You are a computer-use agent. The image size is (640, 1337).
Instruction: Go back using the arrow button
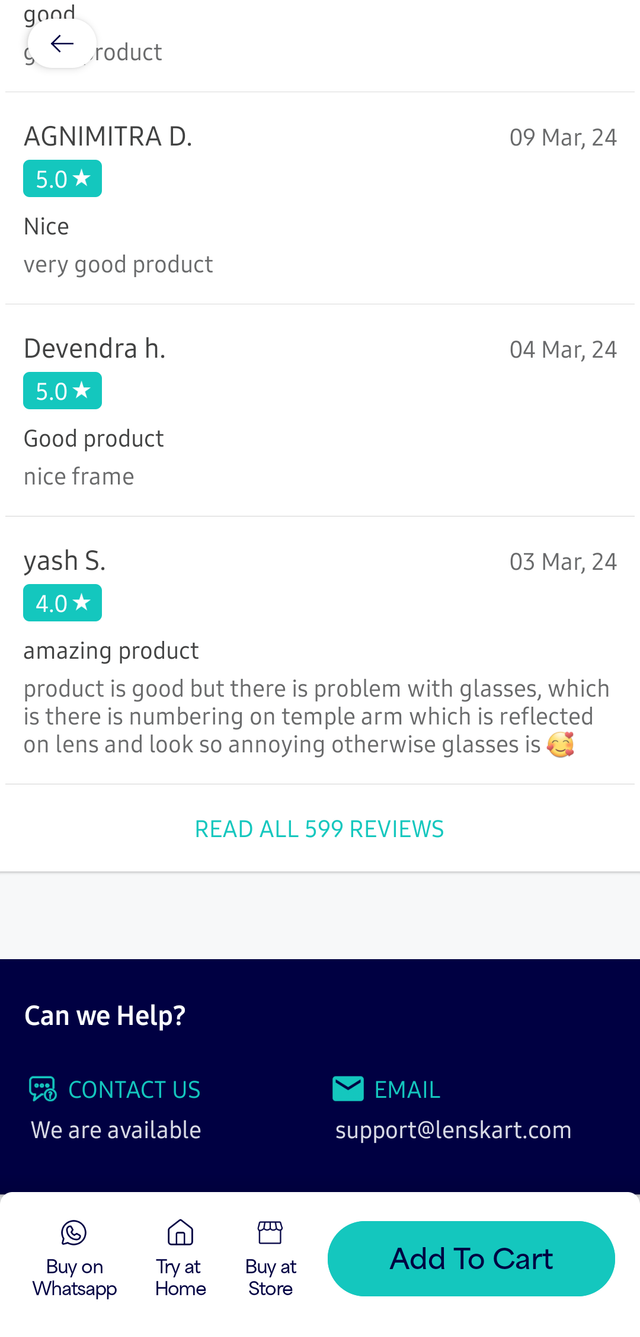(x=62, y=44)
